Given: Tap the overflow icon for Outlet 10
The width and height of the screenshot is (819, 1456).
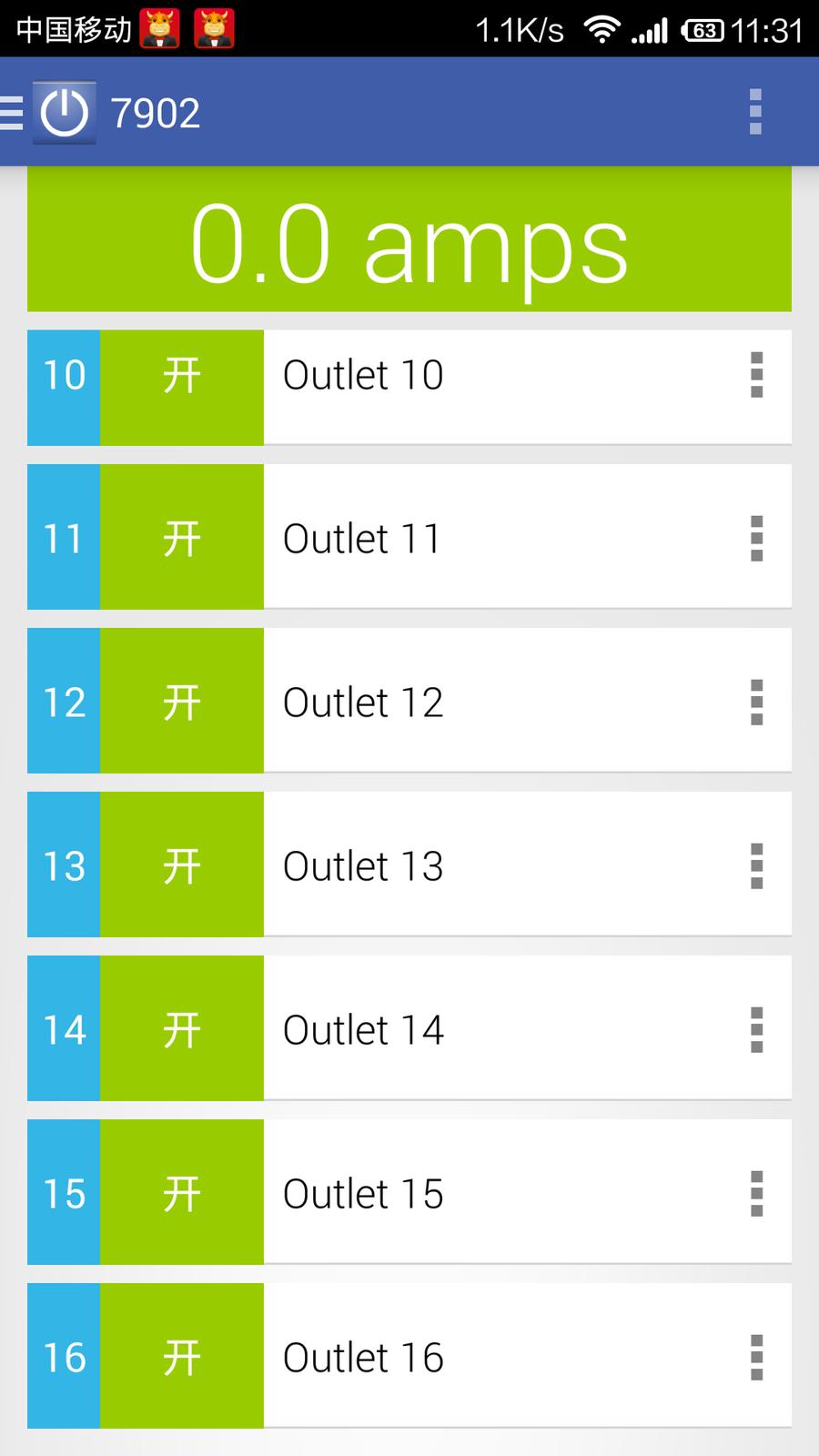Looking at the screenshot, I should 756,374.
